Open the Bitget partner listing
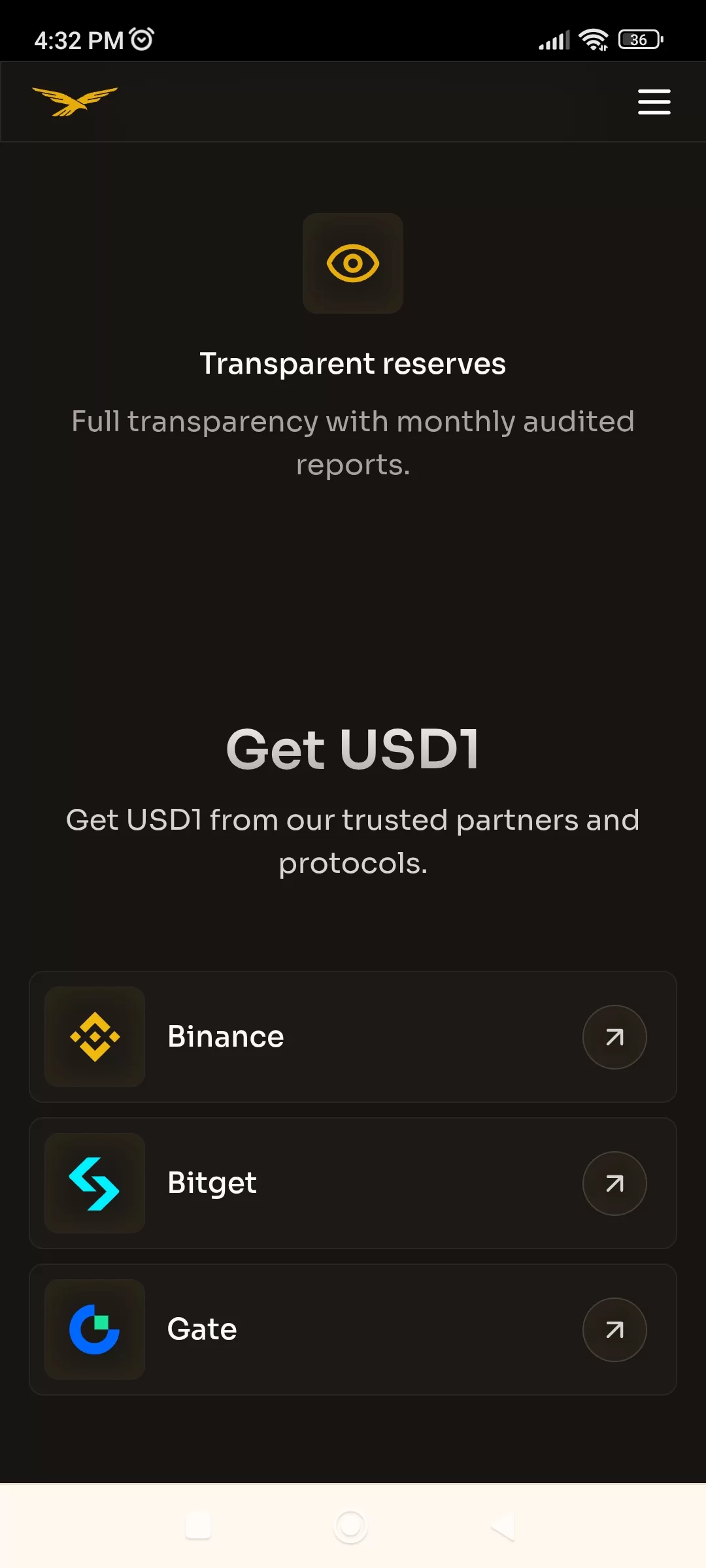Screen dimensions: 706x1568 [353, 1183]
